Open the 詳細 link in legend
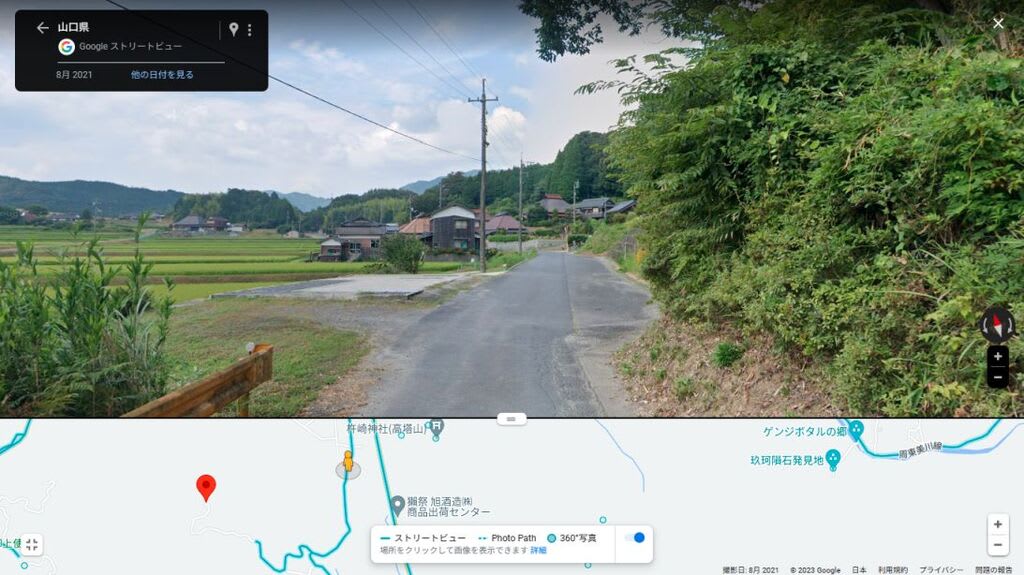The image size is (1024, 575). pyautogui.click(x=538, y=550)
